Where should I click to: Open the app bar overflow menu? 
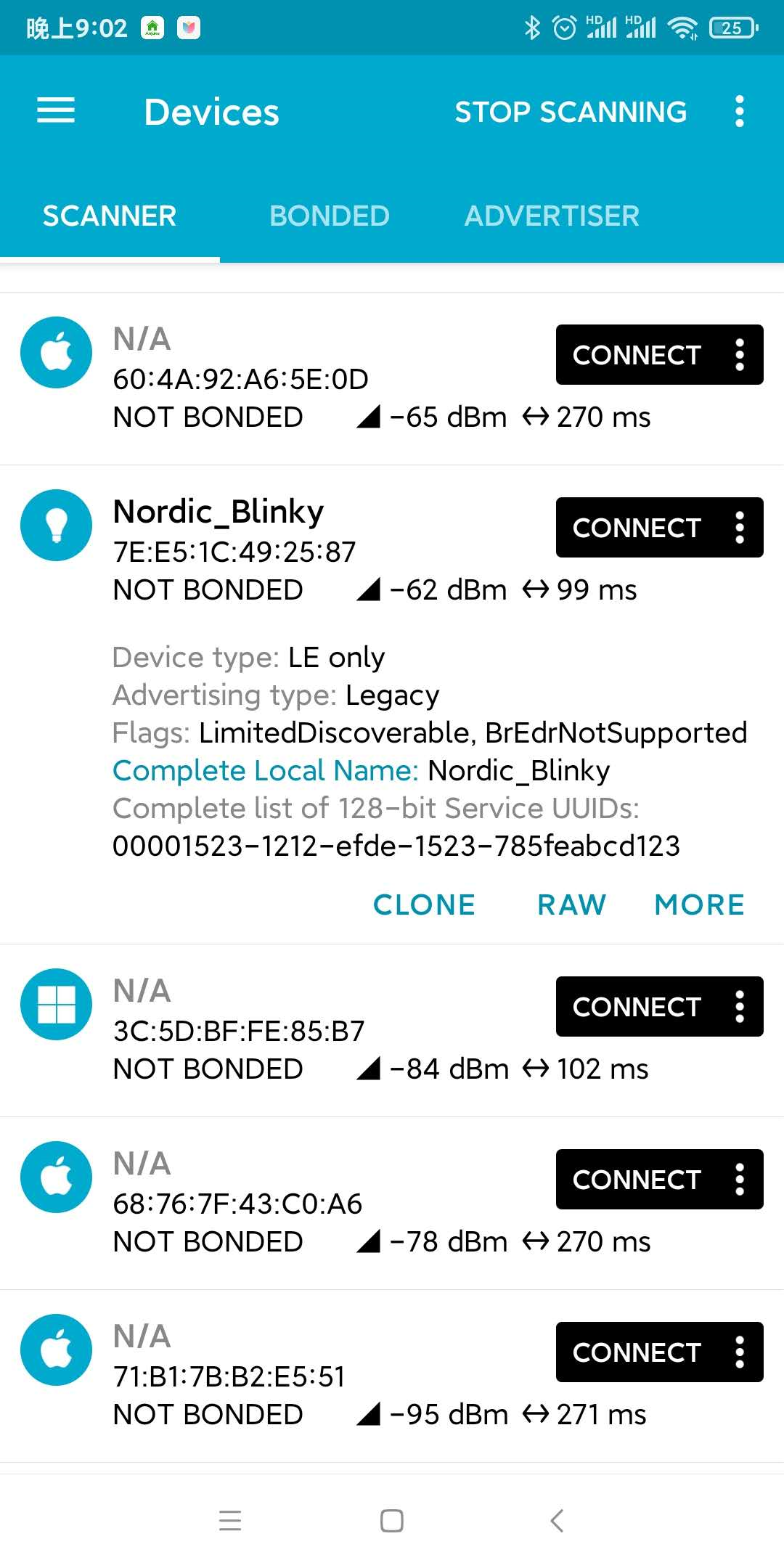[739, 112]
